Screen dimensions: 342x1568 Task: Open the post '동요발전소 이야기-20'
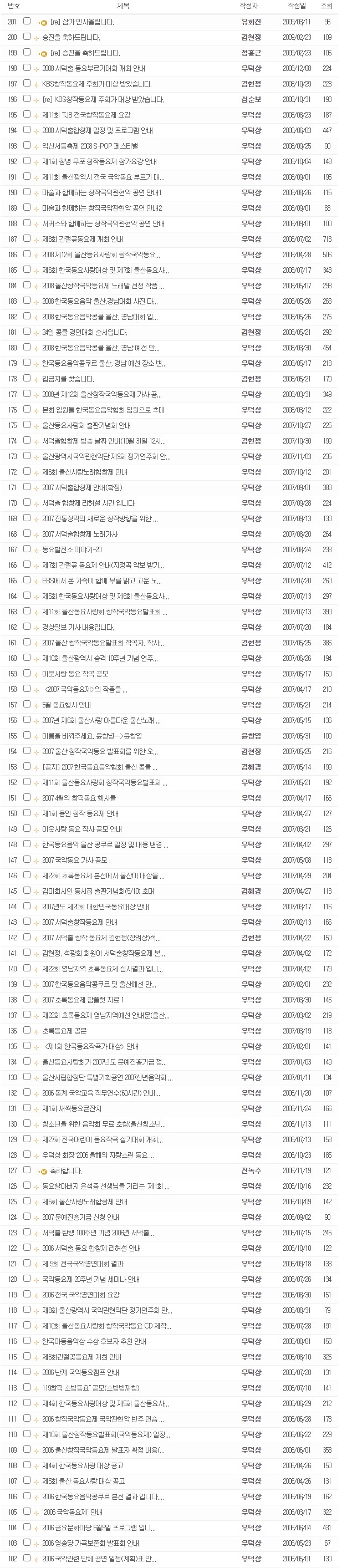[x=72, y=549]
